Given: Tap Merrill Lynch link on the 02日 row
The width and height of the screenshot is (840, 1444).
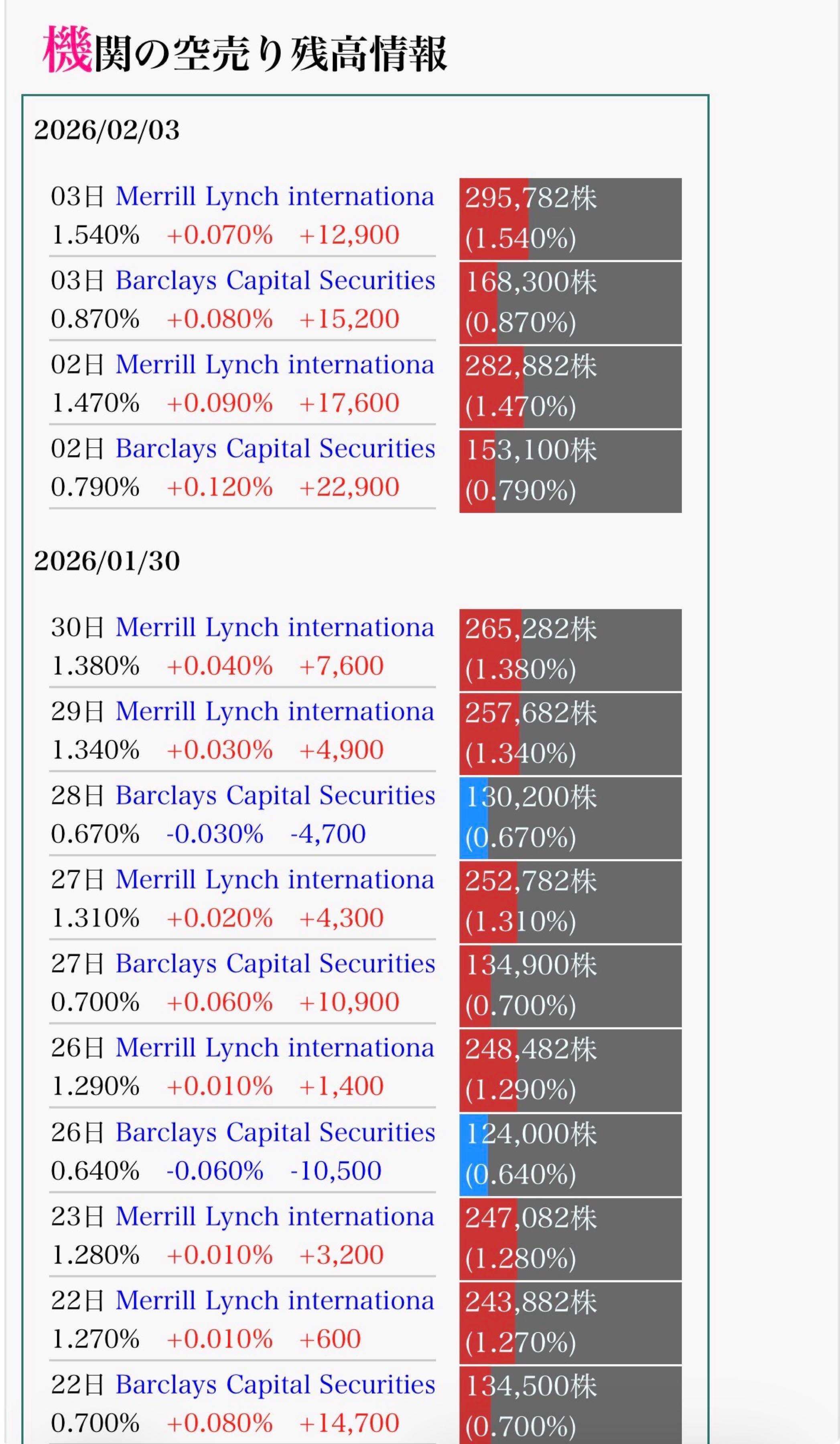Looking at the screenshot, I should pyautogui.click(x=274, y=365).
